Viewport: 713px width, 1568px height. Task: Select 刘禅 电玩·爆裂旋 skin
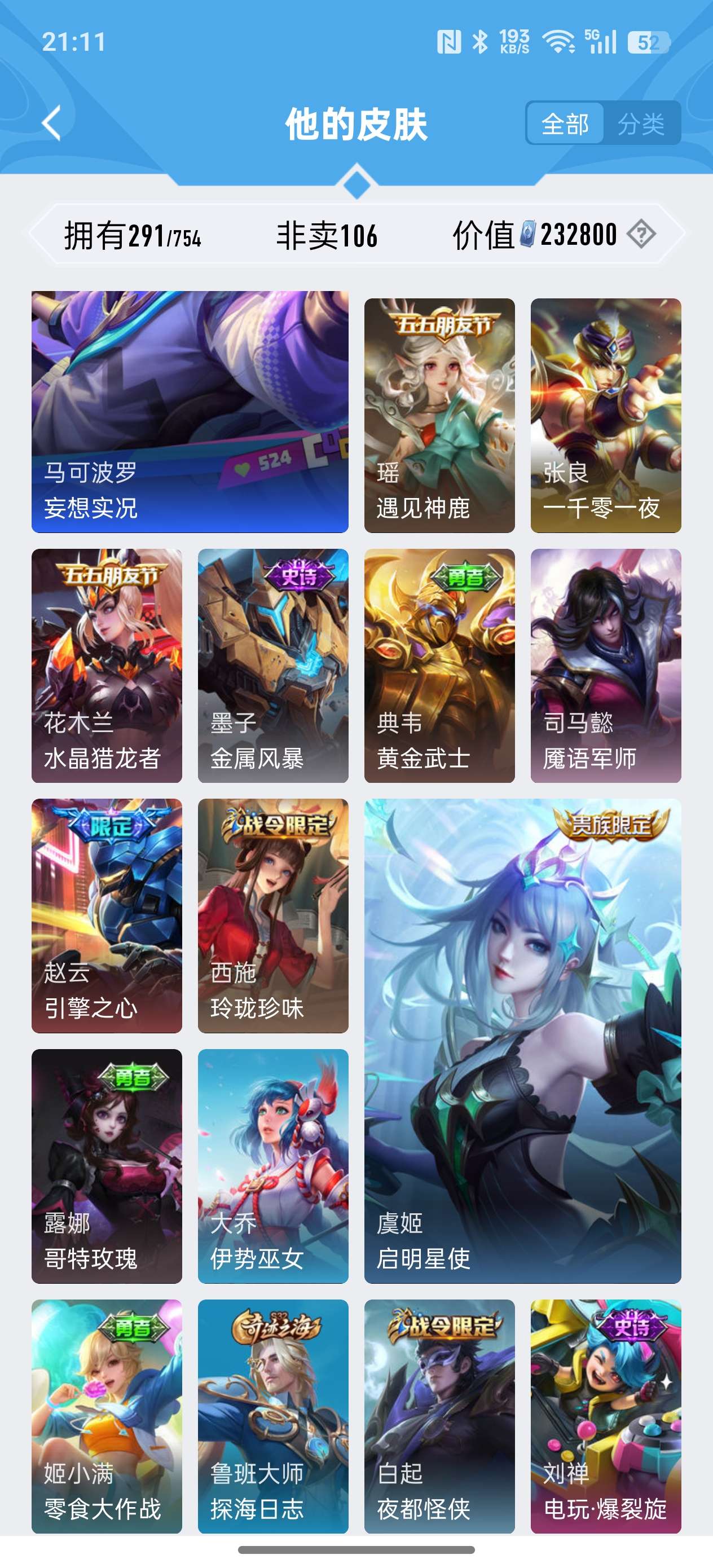(x=606, y=1416)
